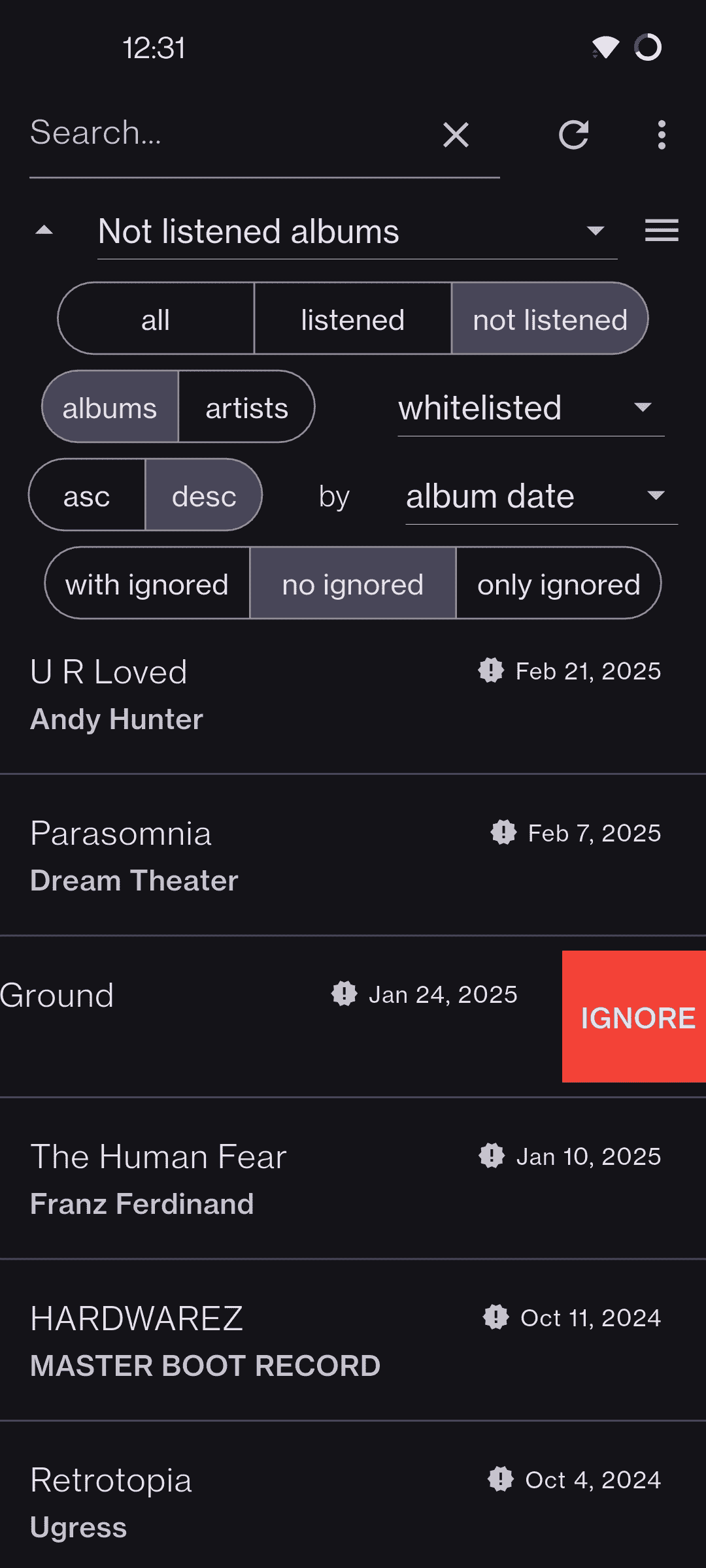This screenshot has width=706, height=1568.
Task: Open the Not listened albums dropdown
Action: [356, 232]
